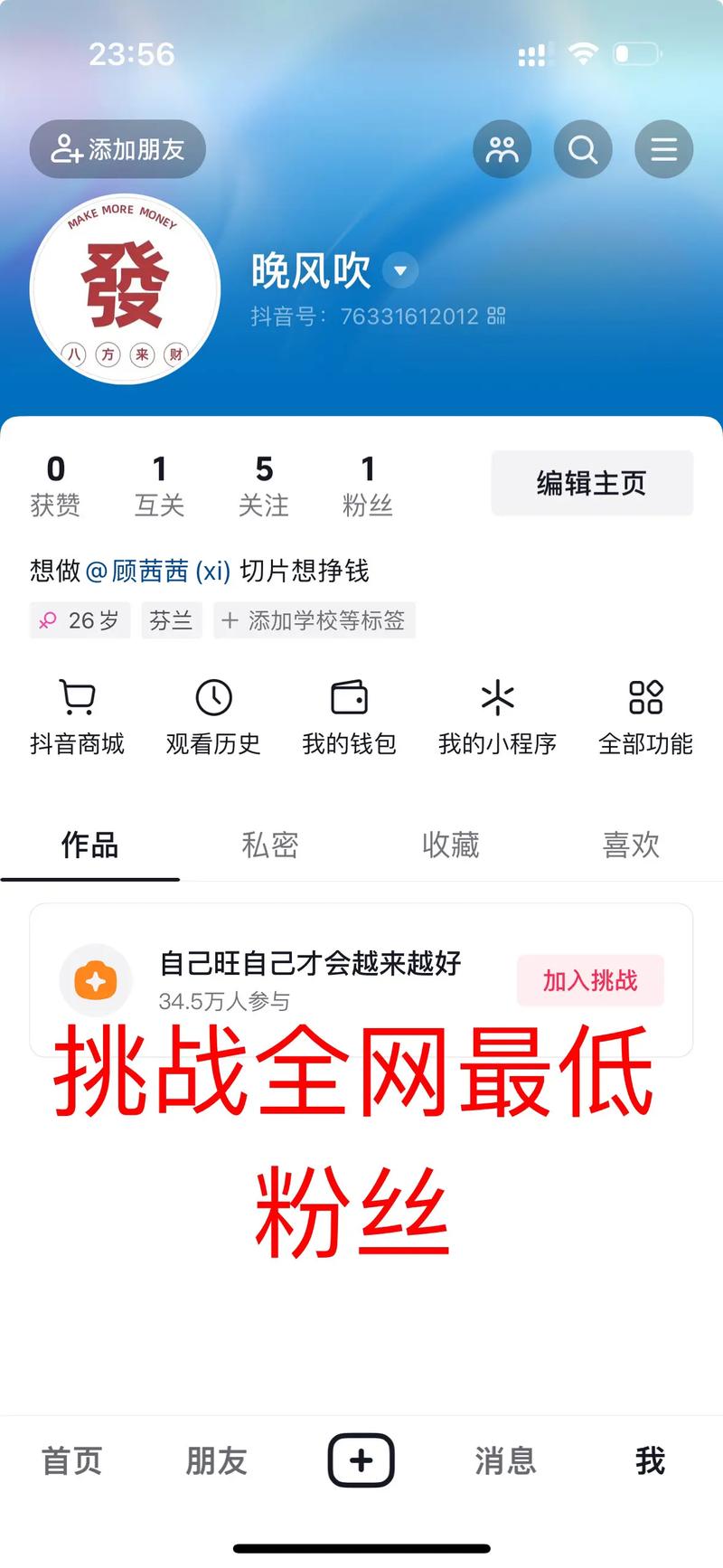The image size is (723, 1568).
Task: Tap the 添加学校等标签 chip
Action: tap(315, 620)
